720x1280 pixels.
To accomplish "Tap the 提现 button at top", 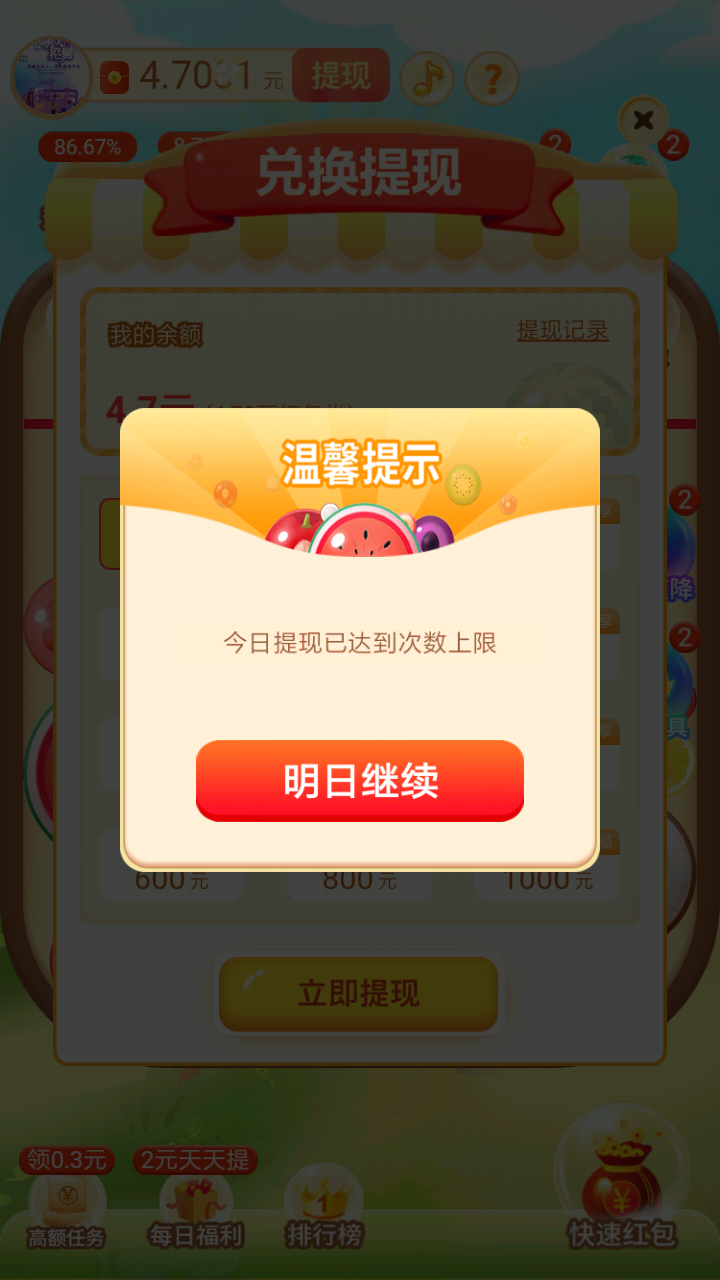I will (x=340, y=76).
